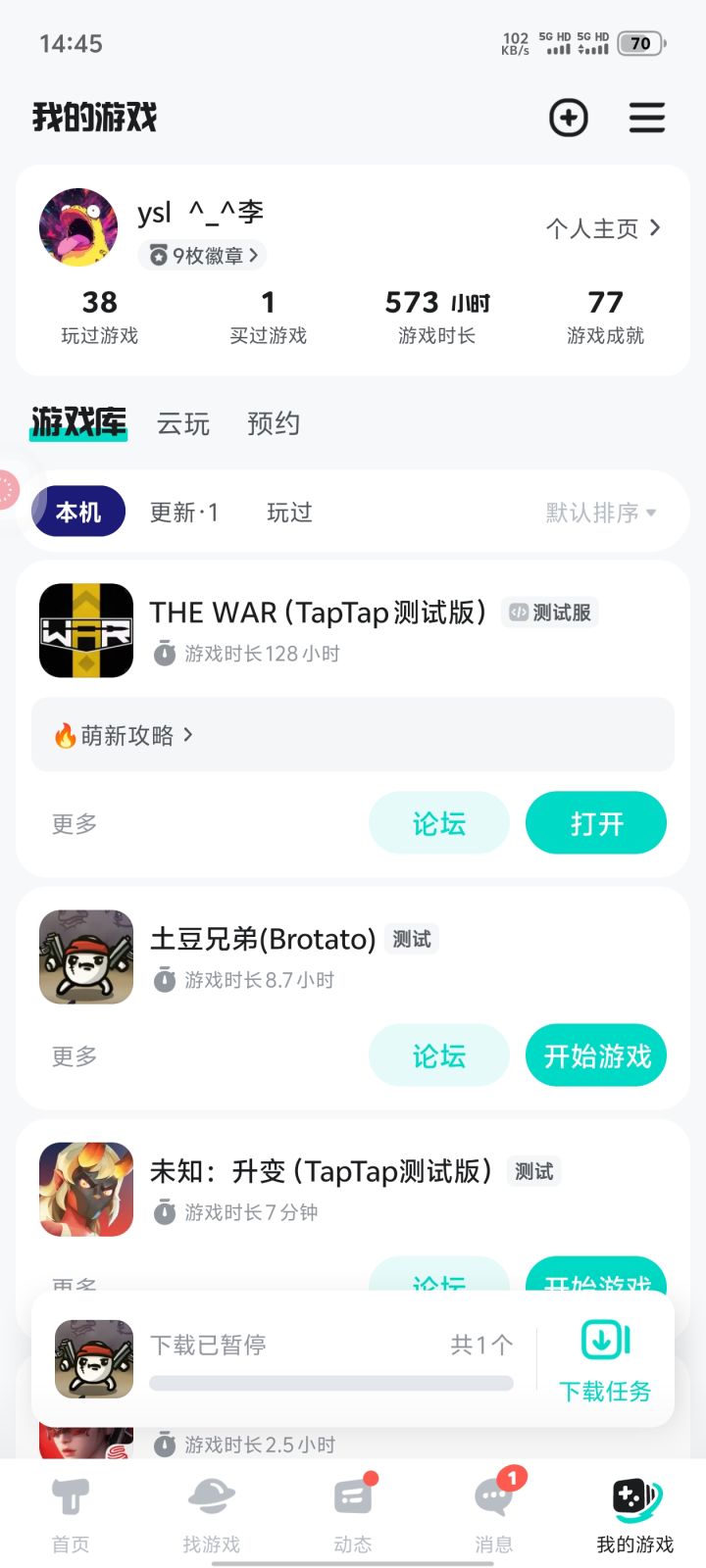Viewport: 706px width, 1568px height.
Task: Open the 动态 feed tab
Action: coord(353,1514)
